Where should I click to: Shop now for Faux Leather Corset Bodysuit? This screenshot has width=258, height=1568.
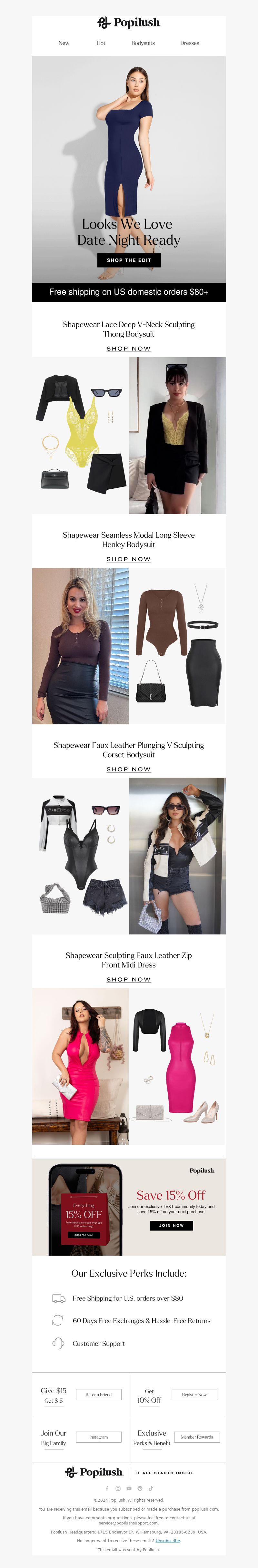pyautogui.click(x=128, y=769)
